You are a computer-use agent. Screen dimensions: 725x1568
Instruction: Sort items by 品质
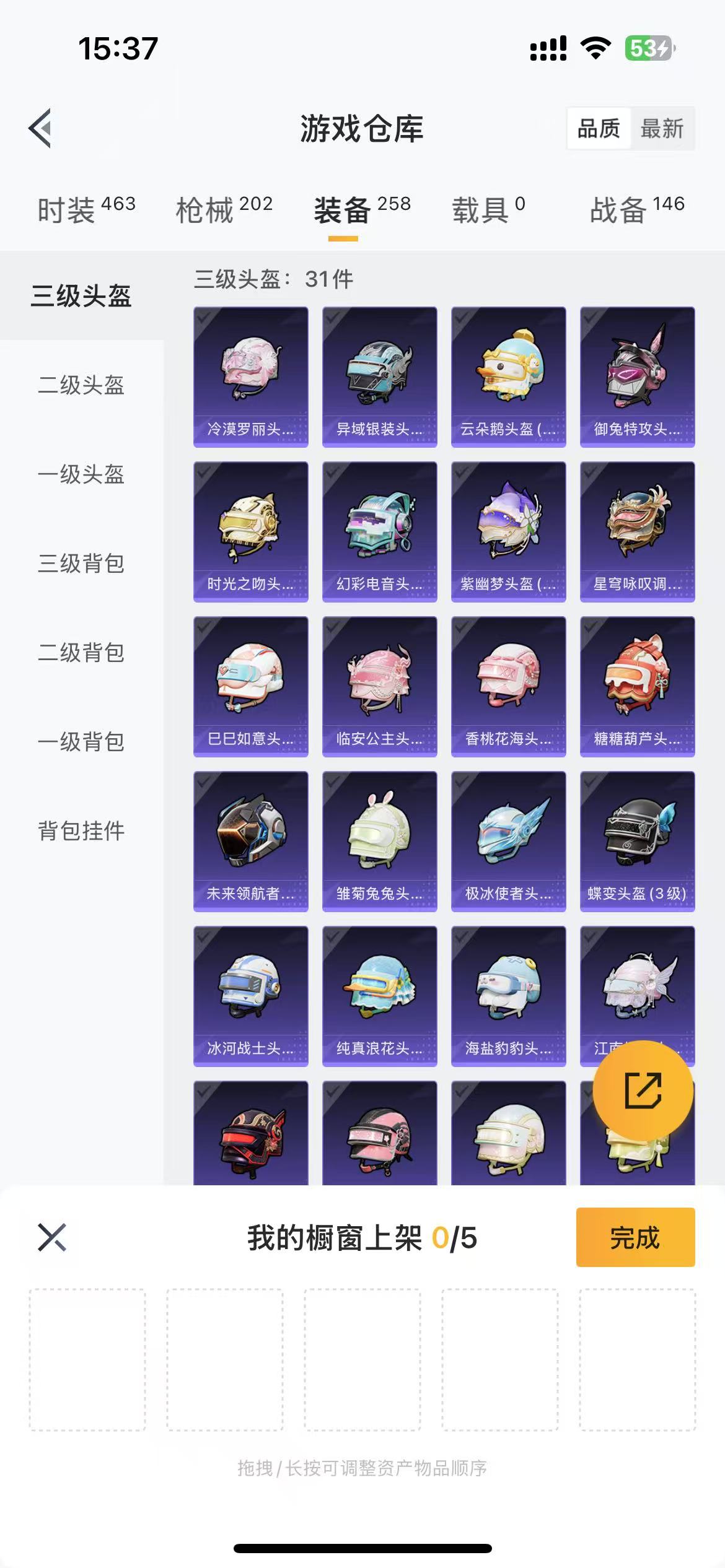[x=599, y=129]
